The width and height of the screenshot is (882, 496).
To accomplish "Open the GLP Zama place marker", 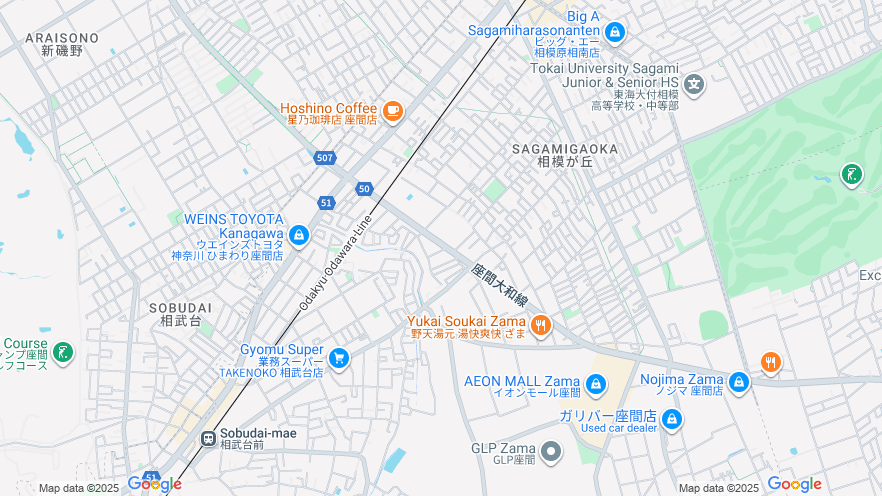I will point(550,451).
